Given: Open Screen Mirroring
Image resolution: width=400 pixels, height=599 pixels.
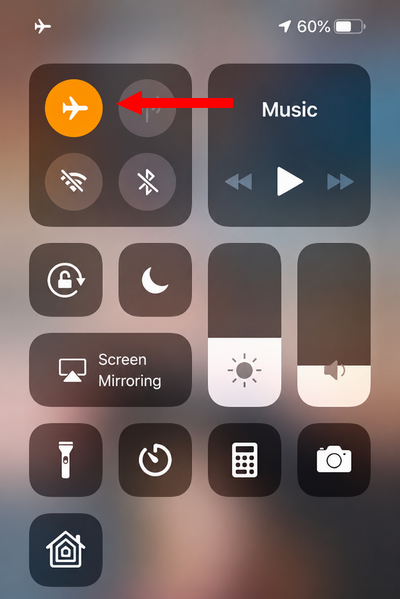Looking at the screenshot, I should click(x=110, y=370).
